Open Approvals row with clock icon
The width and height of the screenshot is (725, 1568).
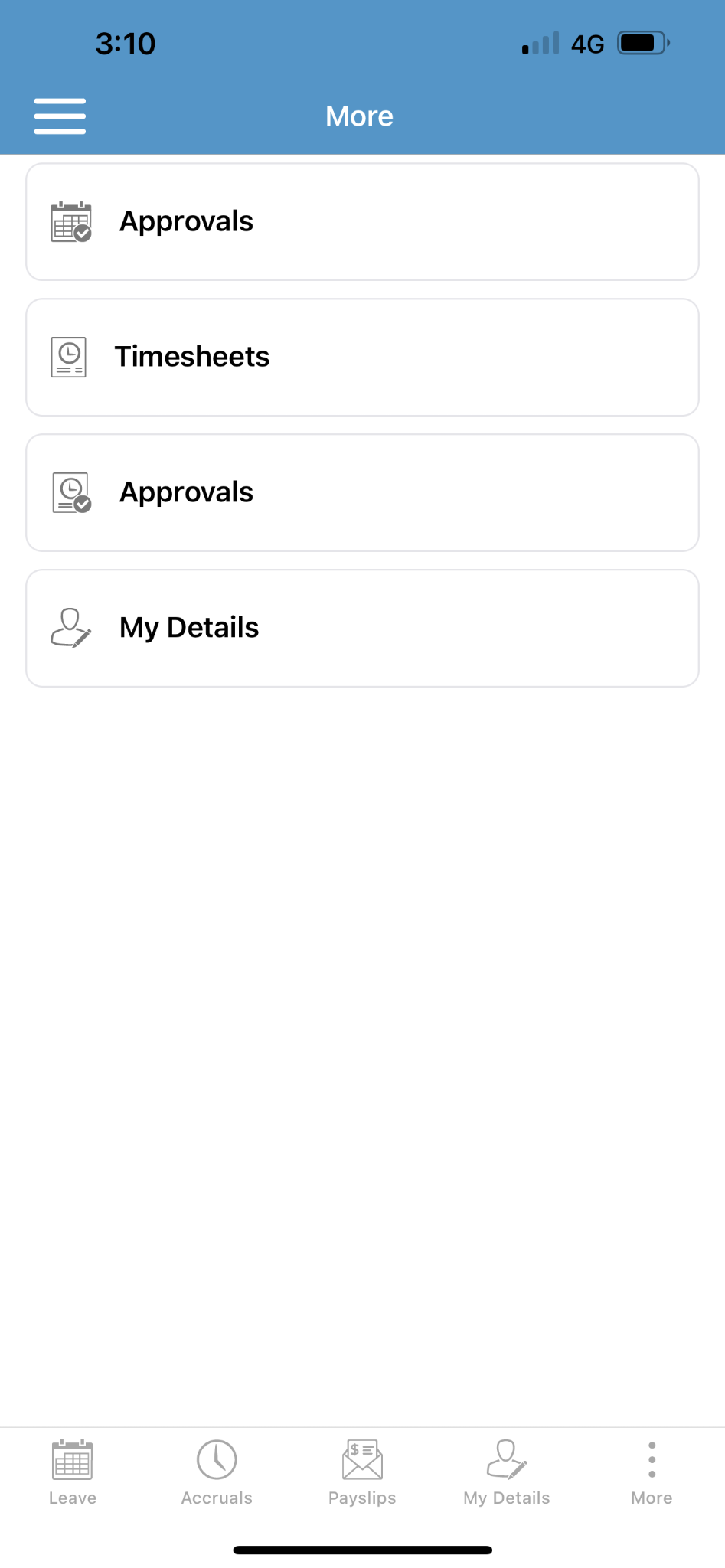pos(362,493)
